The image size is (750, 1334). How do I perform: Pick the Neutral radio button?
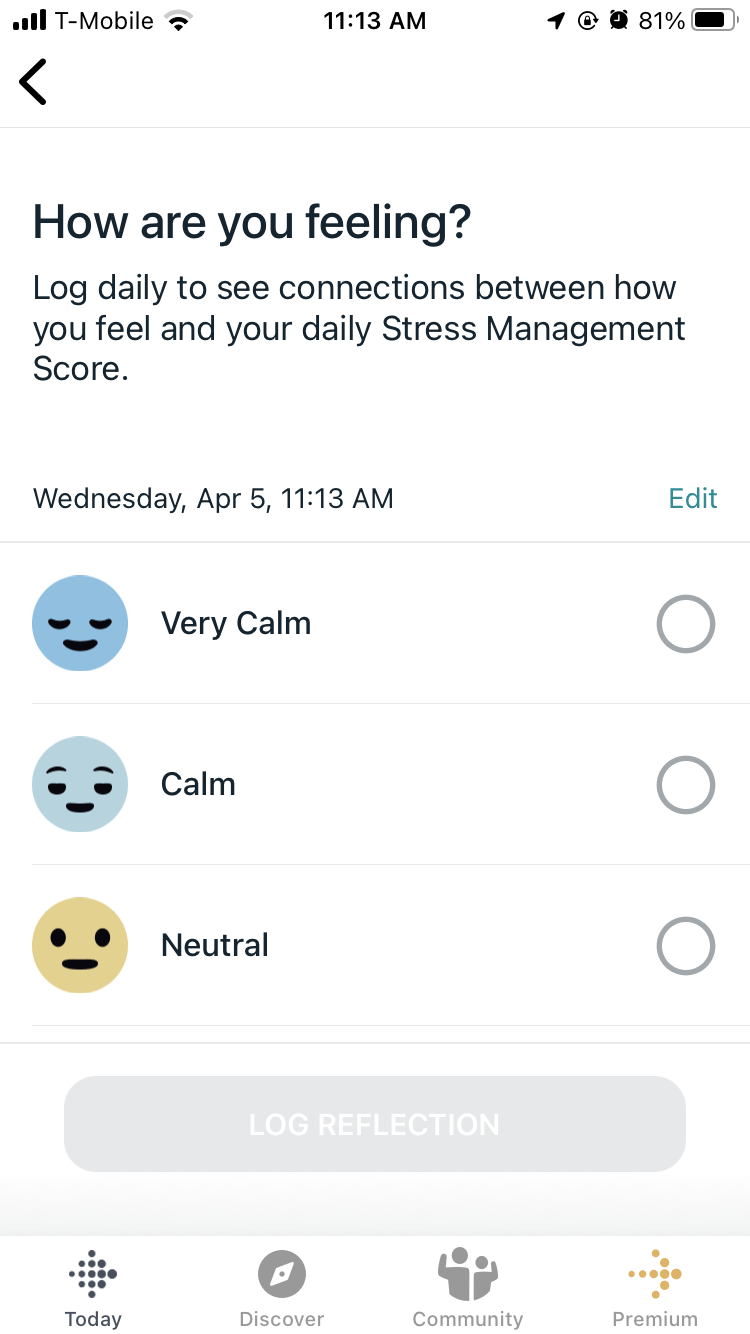[686, 946]
